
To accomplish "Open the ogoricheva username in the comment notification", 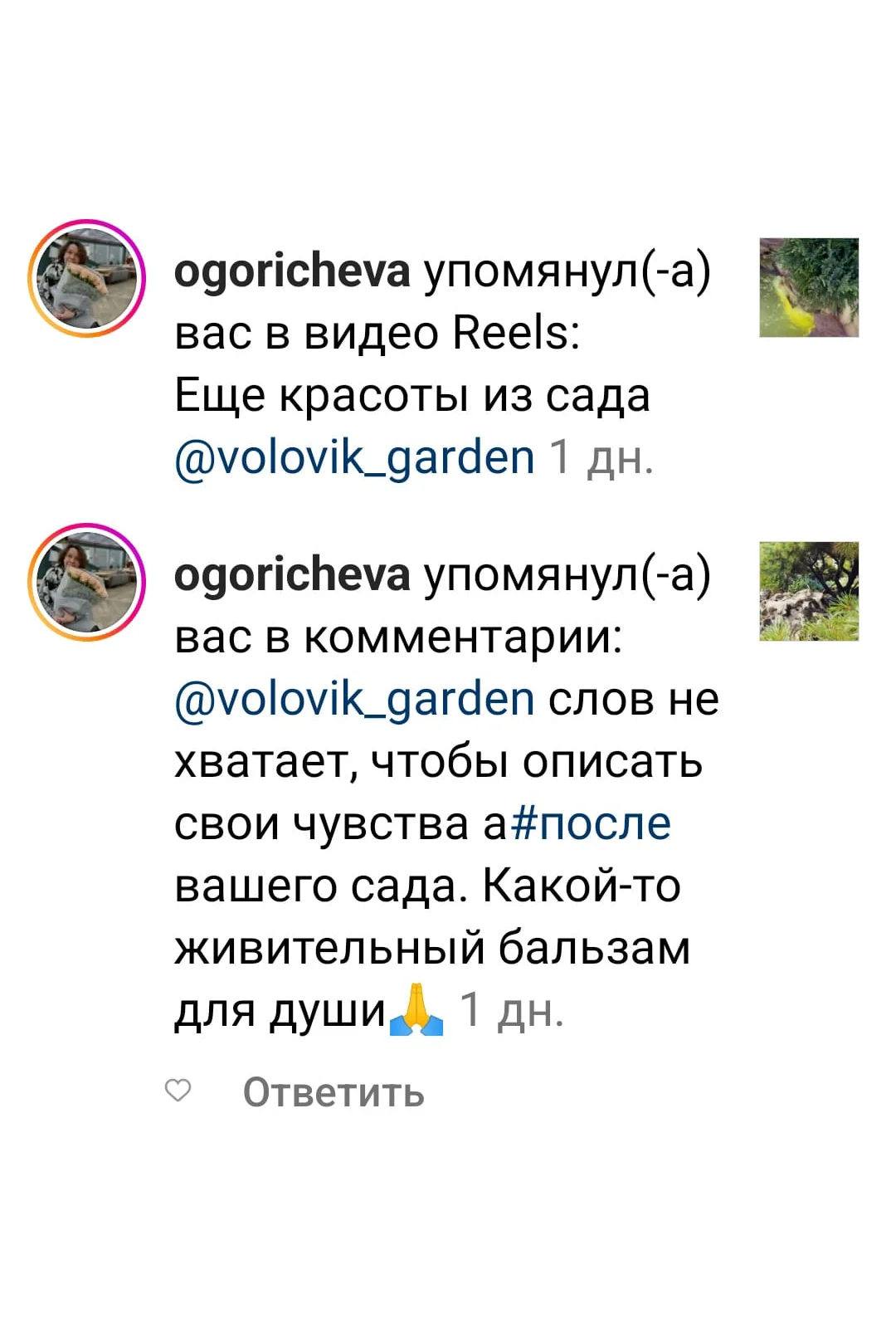I will click(x=291, y=575).
